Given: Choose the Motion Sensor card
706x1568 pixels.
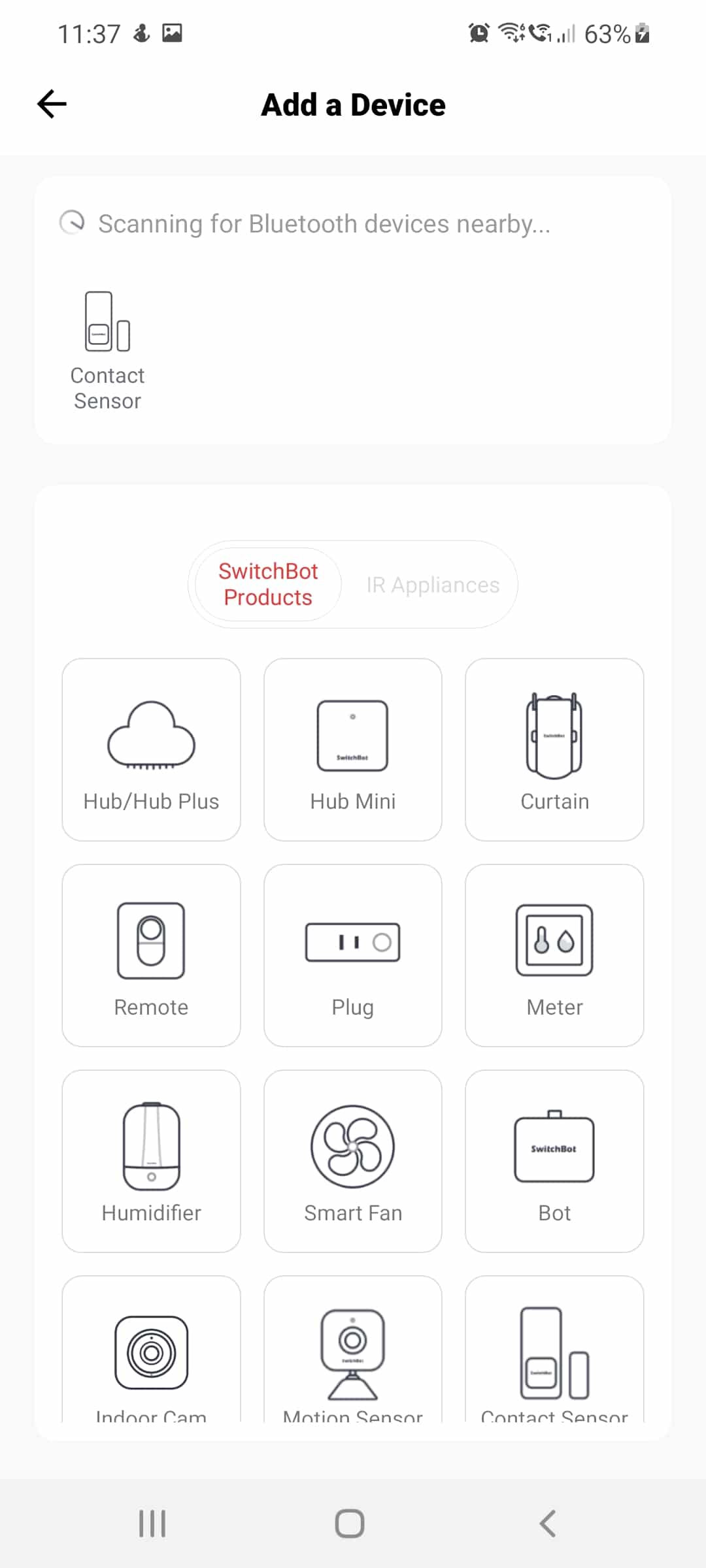Looking at the screenshot, I should click(x=353, y=1349).
